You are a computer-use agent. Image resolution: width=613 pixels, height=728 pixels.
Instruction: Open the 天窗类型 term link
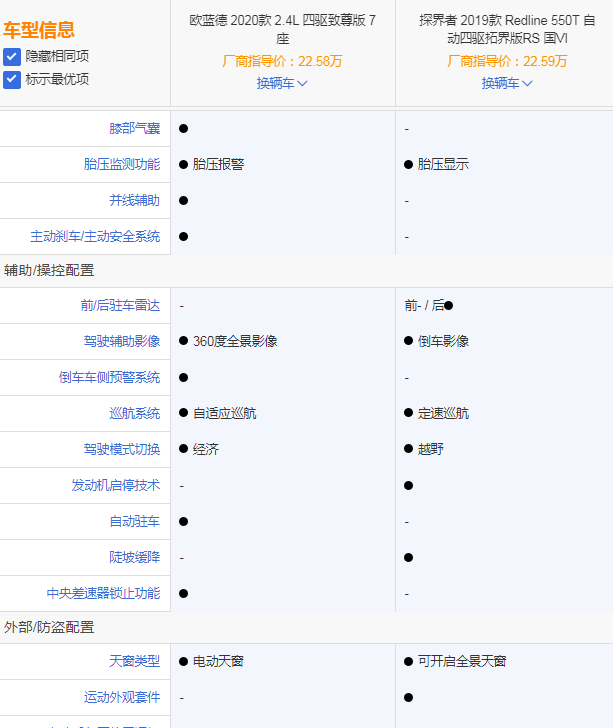coord(134,661)
